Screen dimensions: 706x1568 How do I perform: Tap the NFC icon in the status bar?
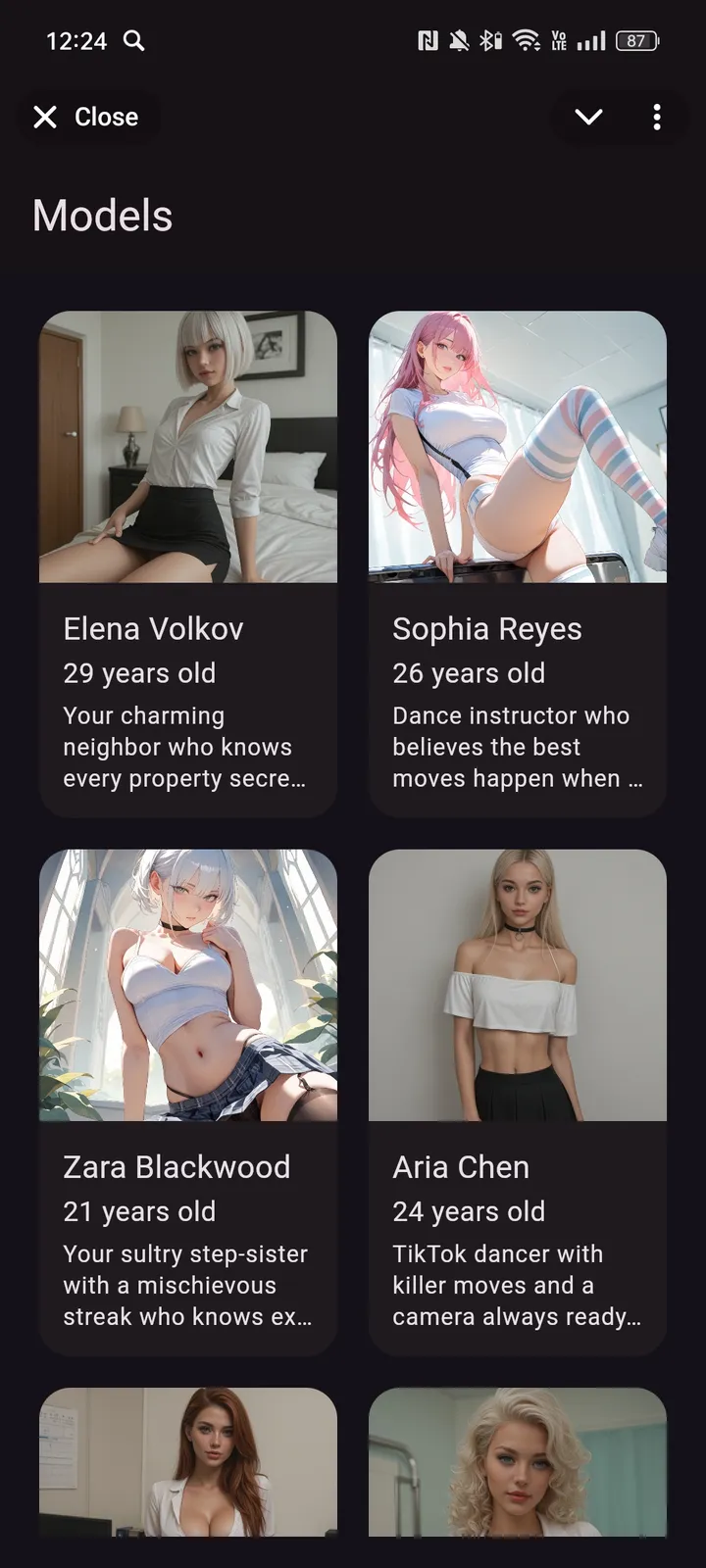[426, 41]
